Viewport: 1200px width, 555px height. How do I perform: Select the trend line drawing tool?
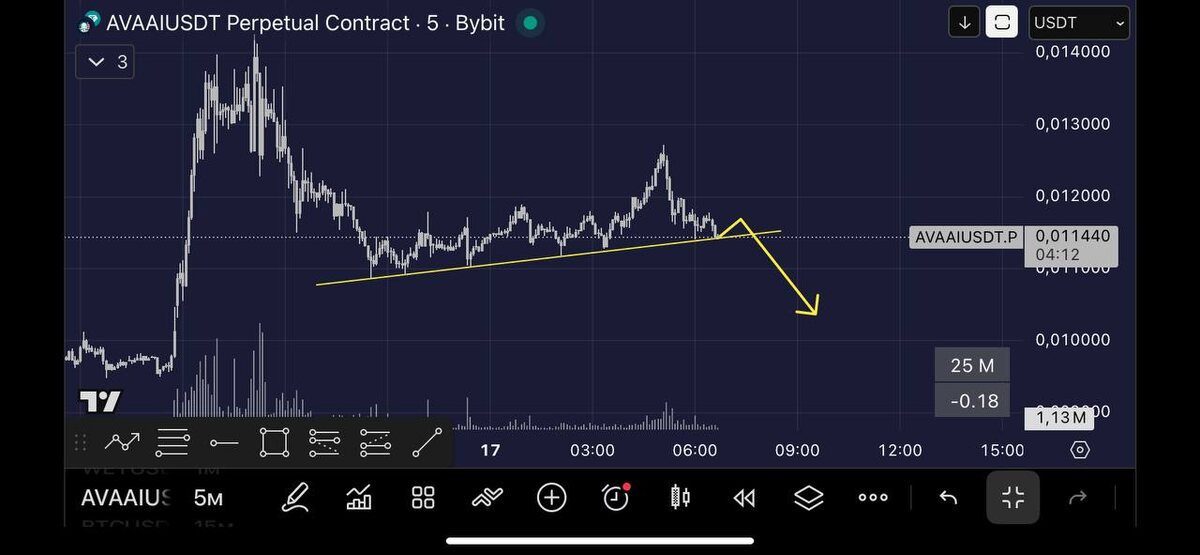pyautogui.click(x=427, y=442)
